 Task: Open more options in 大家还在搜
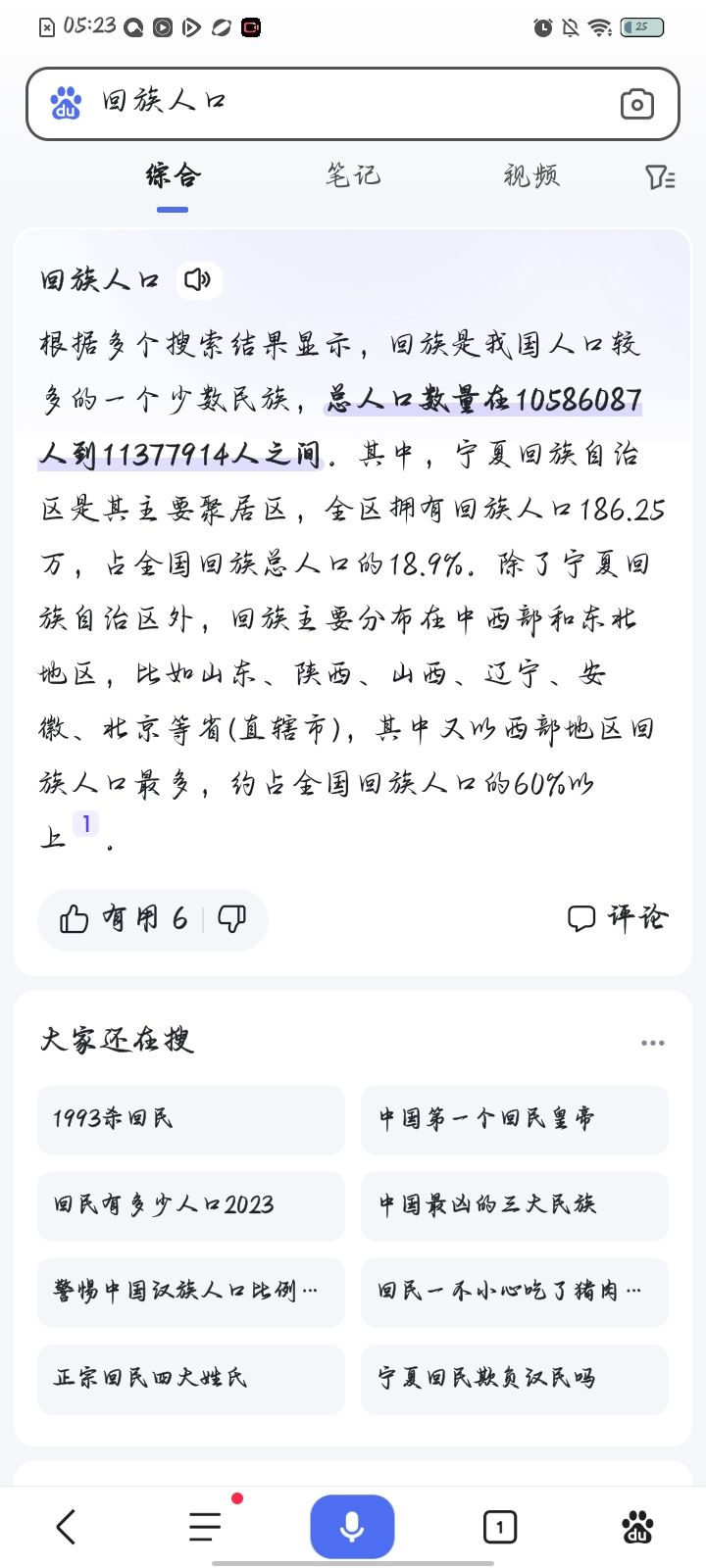point(653,1043)
